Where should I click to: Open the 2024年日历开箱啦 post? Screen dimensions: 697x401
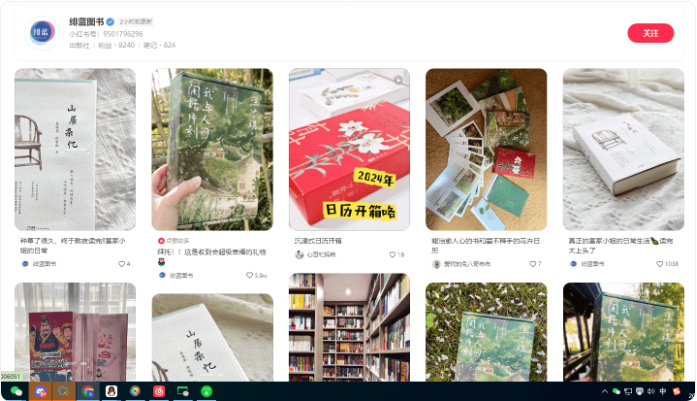coord(349,150)
